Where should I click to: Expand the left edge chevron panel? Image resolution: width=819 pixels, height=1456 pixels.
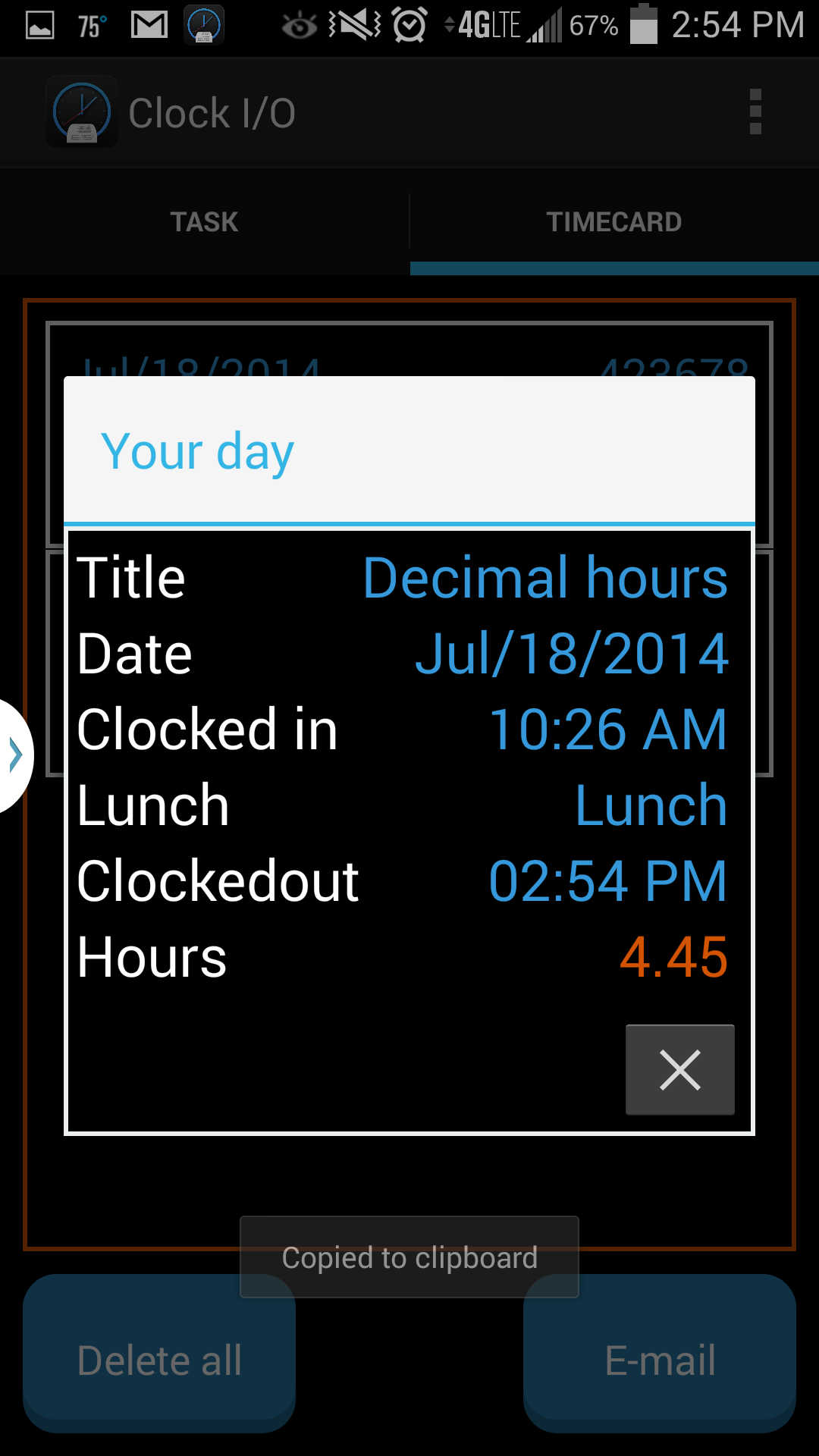click(x=14, y=753)
